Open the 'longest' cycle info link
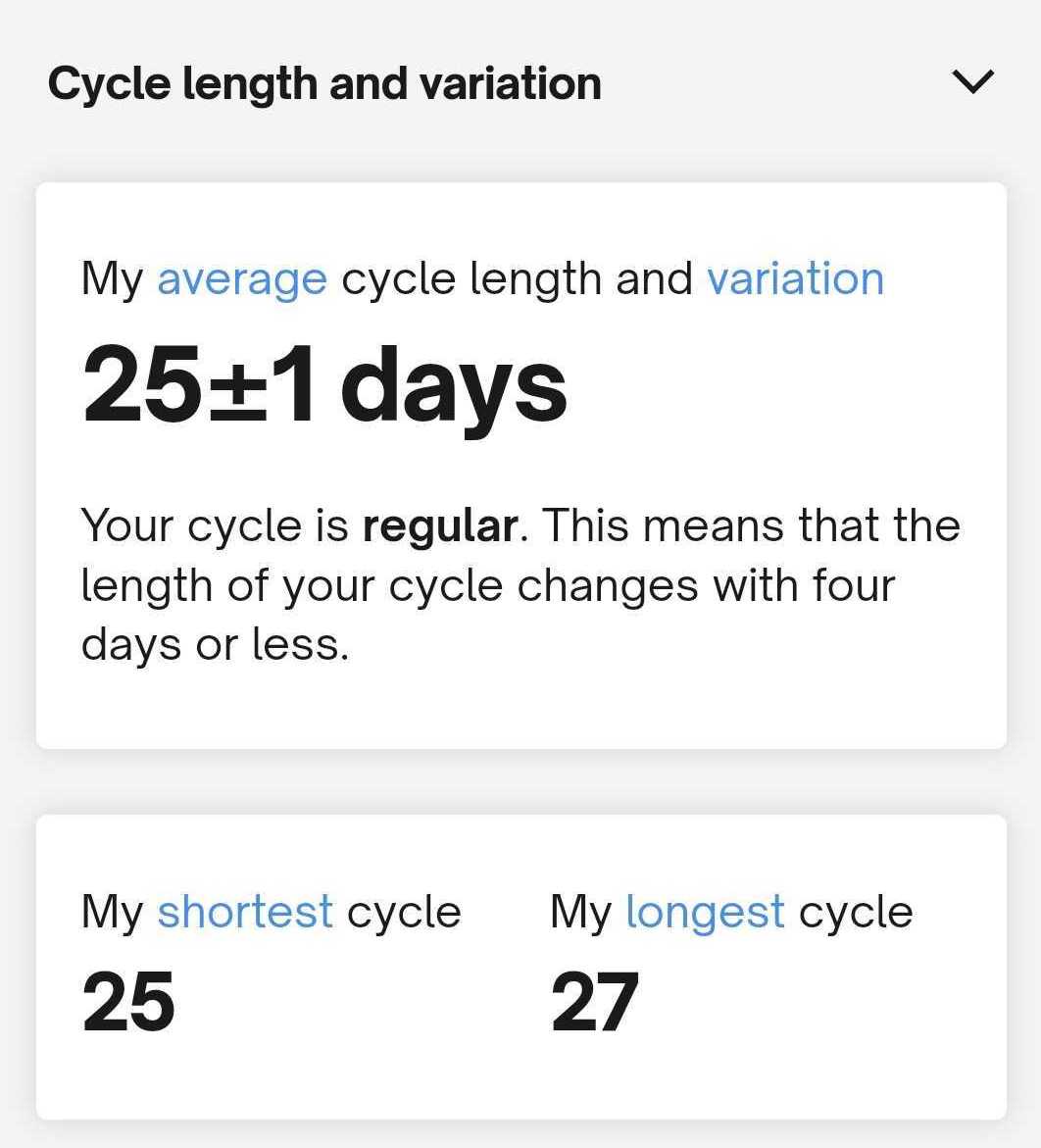1041x1148 pixels. 704,912
